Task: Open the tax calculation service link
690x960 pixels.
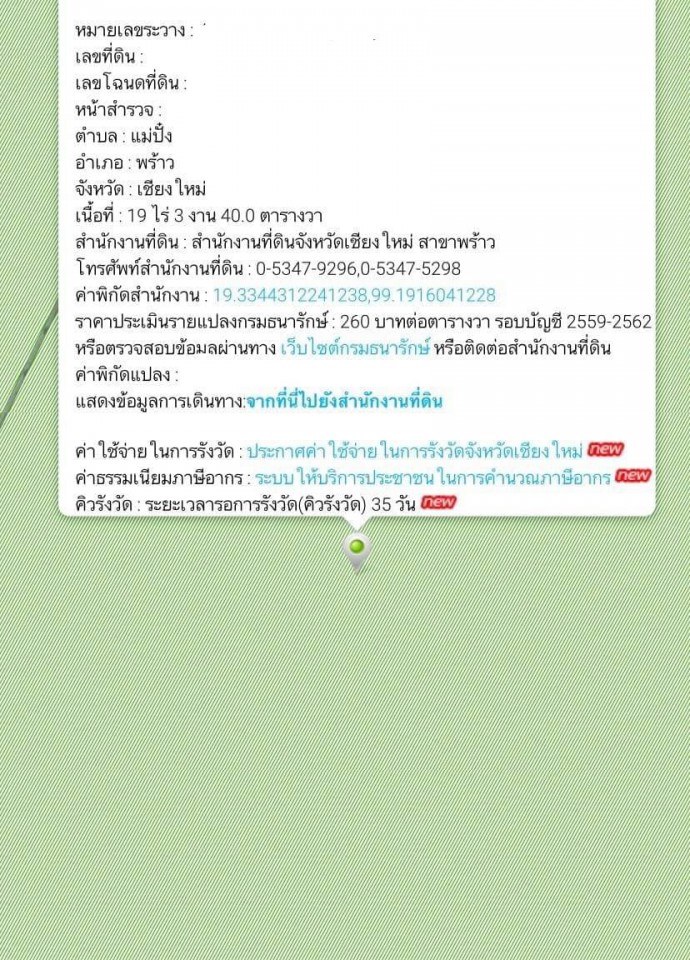Action: [x=432, y=476]
